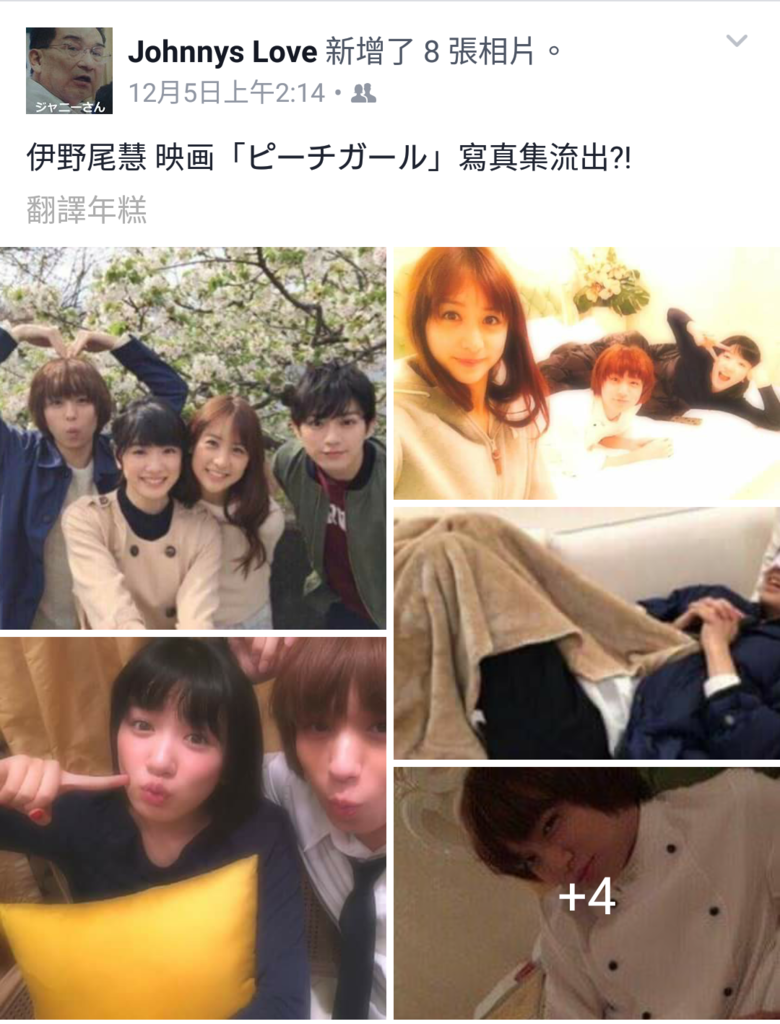Expand the post options chevron
This screenshot has width=780, height=1024.
tap(736, 42)
